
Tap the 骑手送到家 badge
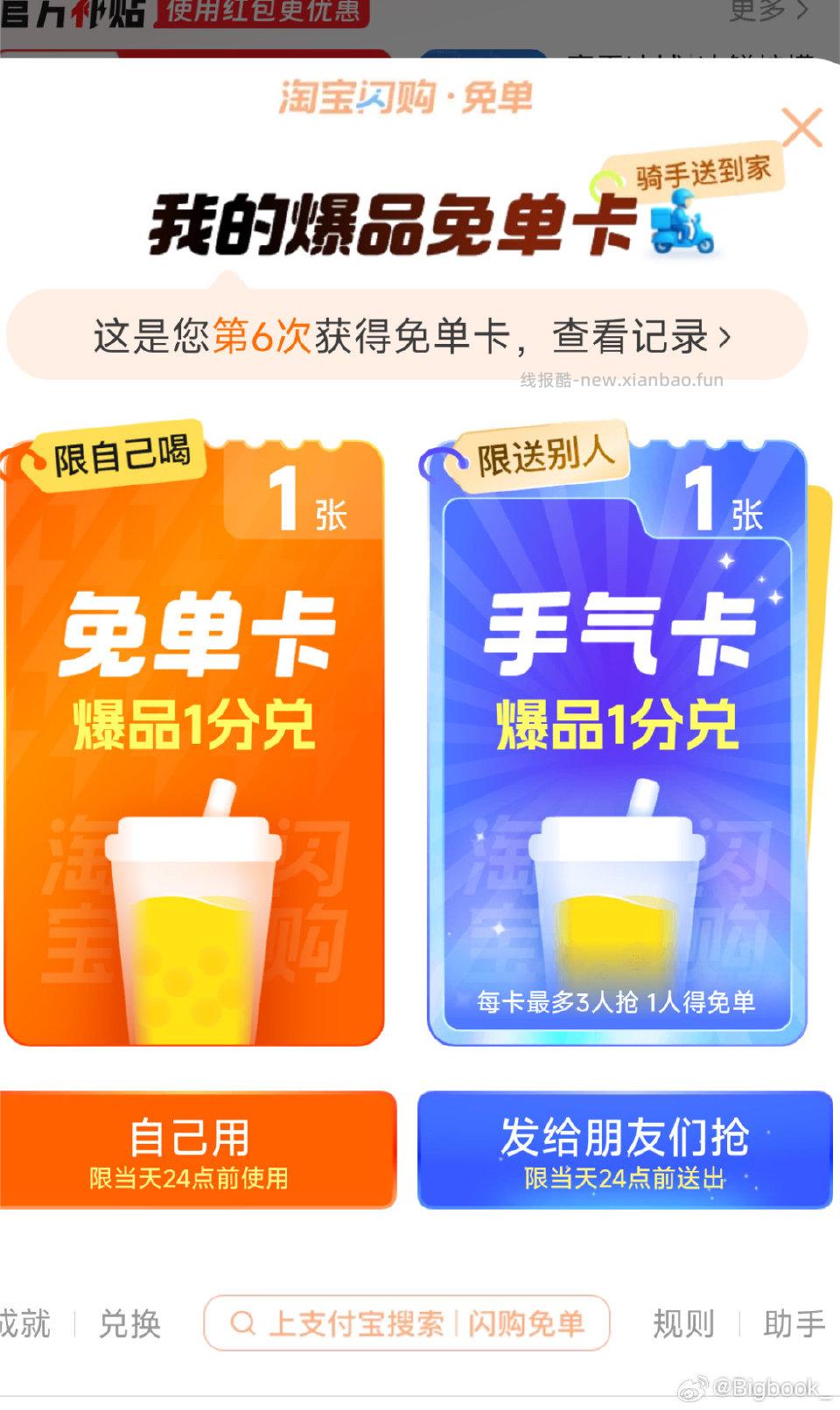click(705, 173)
